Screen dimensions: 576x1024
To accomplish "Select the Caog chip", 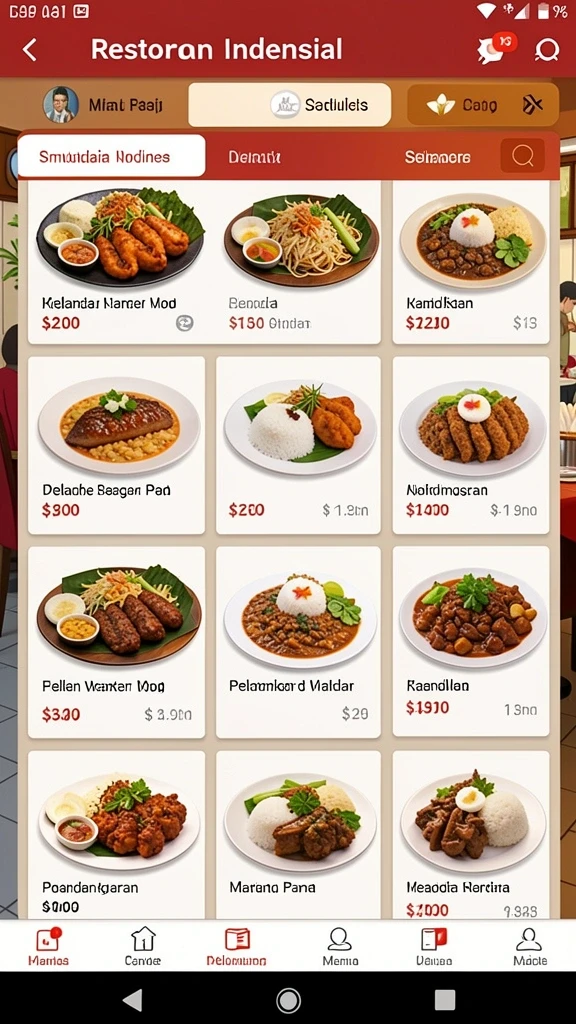I will click(483, 104).
